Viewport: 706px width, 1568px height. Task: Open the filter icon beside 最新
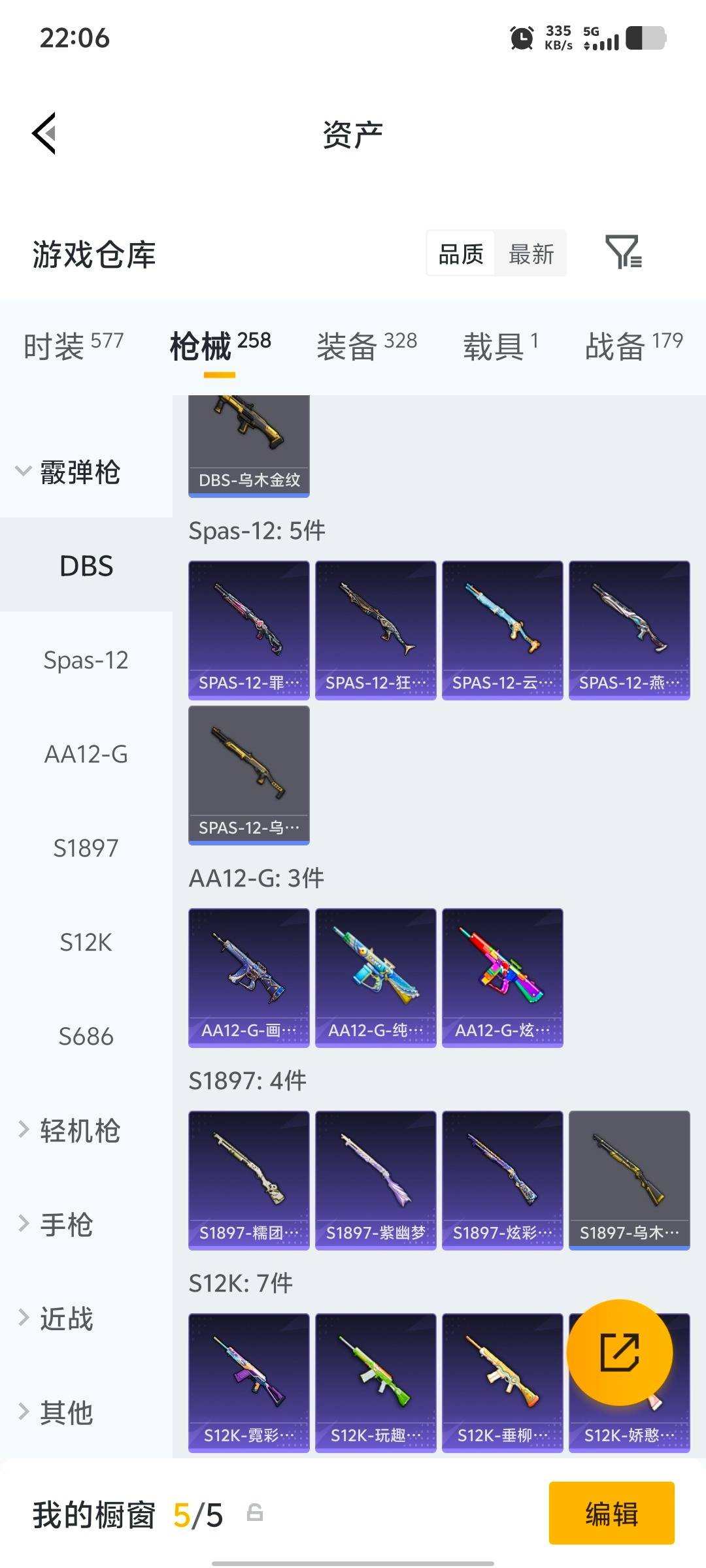click(623, 253)
